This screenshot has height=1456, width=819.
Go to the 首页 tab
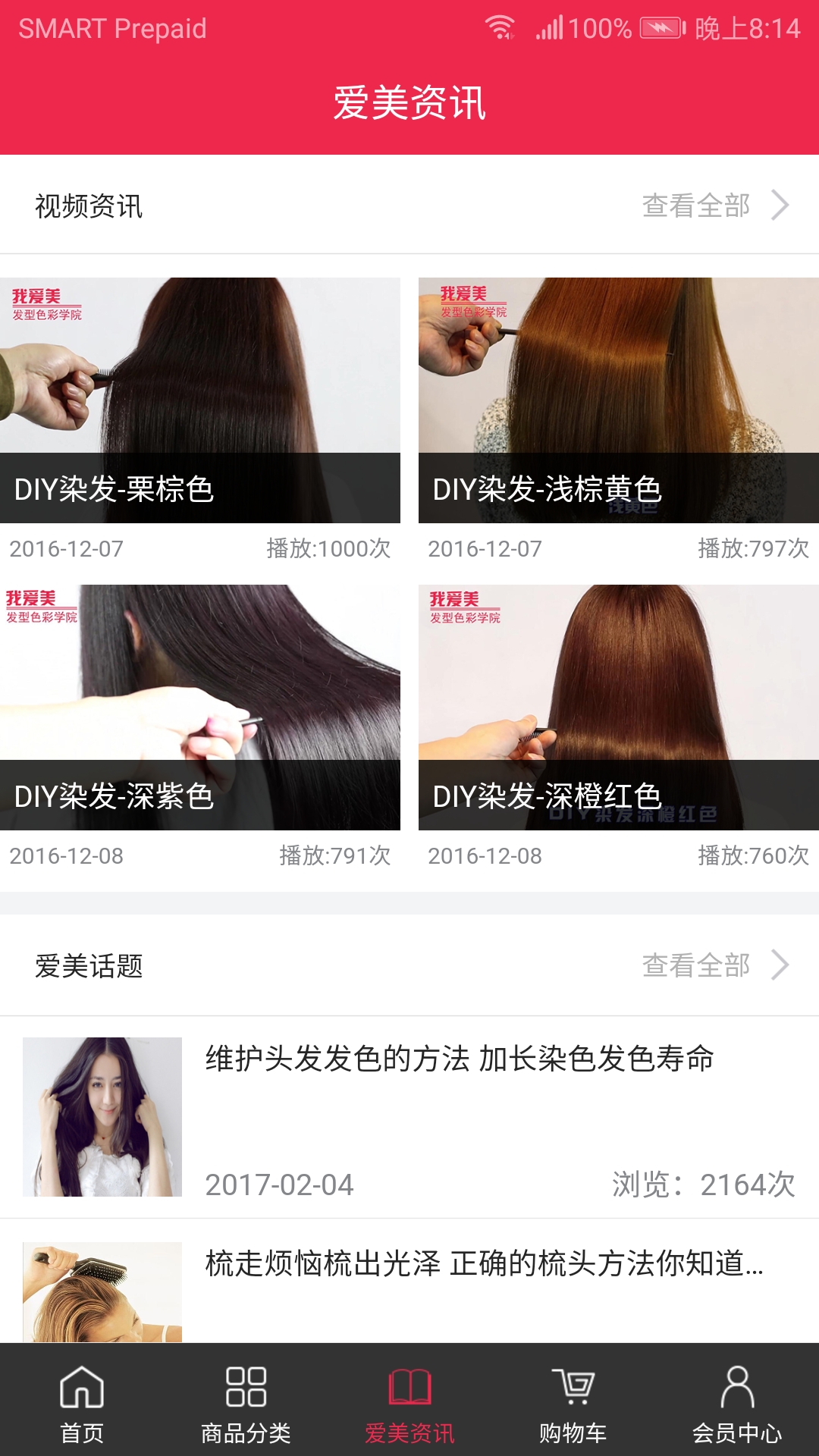pos(82,1403)
